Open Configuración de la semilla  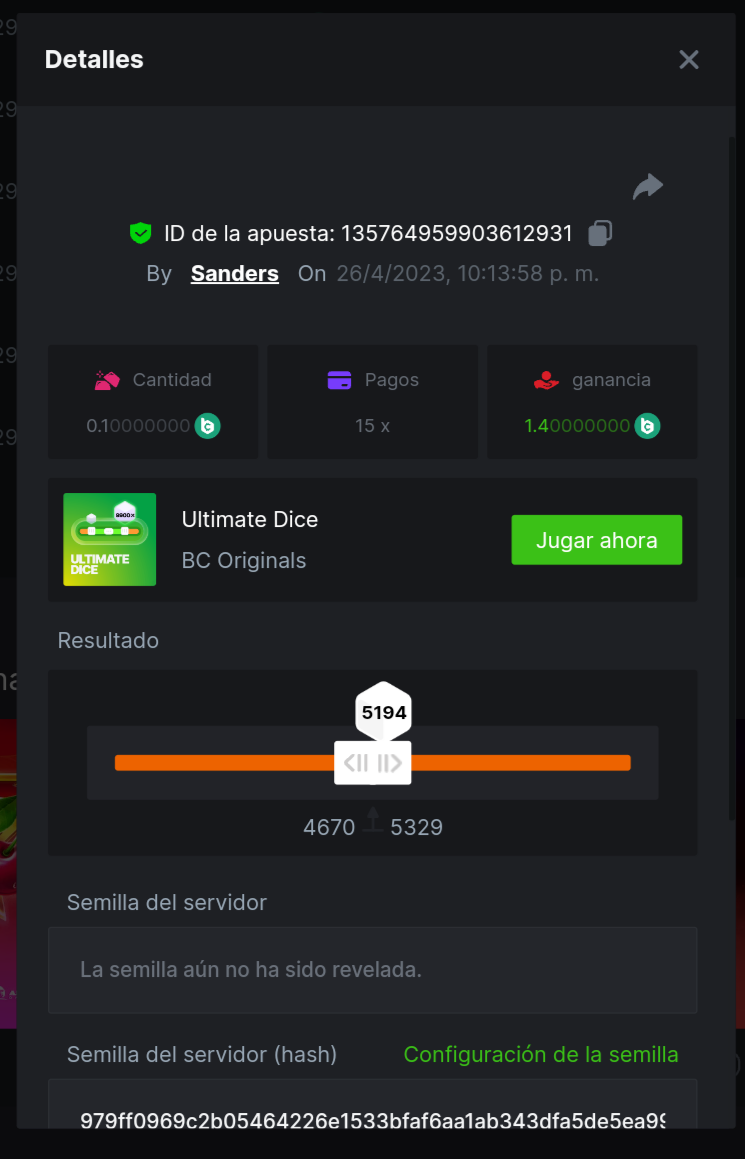(x=540, y=1054)
